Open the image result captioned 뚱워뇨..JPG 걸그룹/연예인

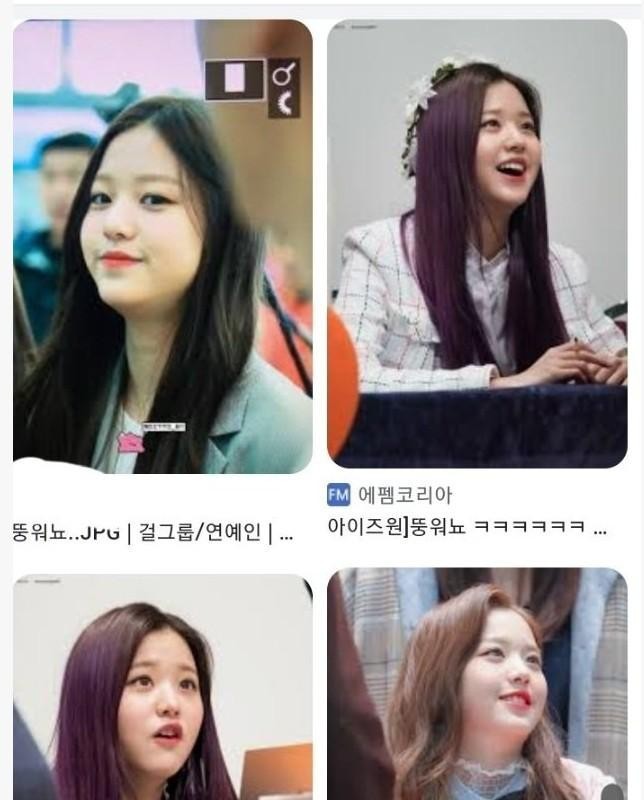(x=162, y=246)
